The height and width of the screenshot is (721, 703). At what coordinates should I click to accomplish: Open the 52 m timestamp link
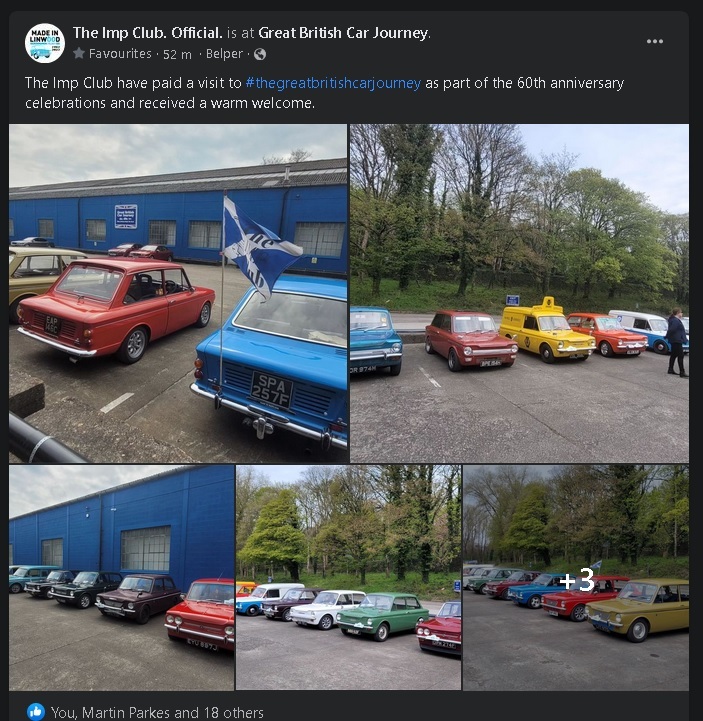(x=177, y=54)
